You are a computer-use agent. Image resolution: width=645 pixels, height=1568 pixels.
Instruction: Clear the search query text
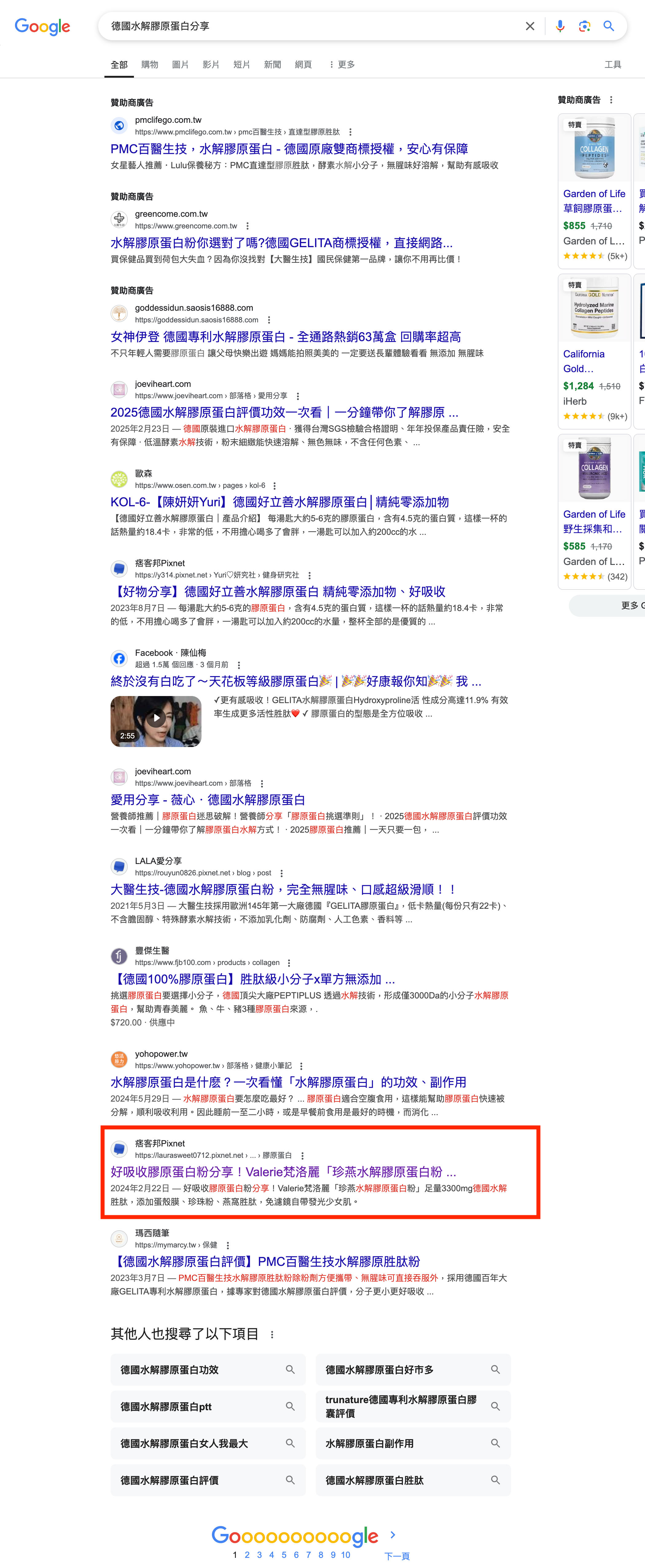[529, 26]
